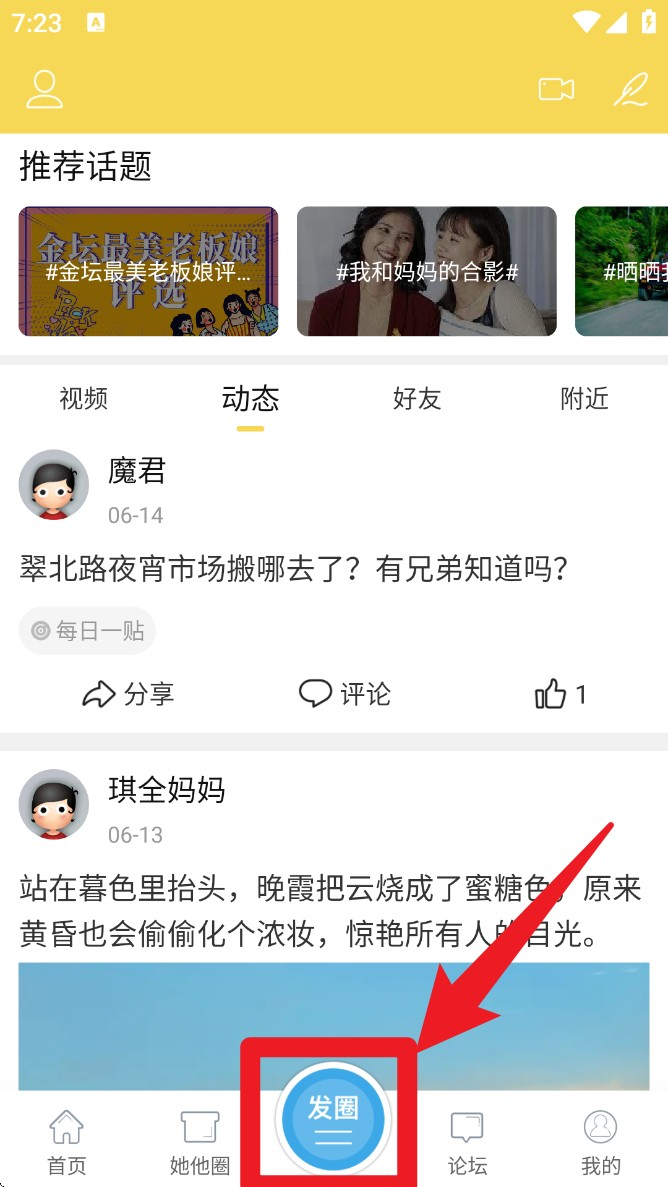Viewport: 668px width, 1187px height.
Task: Comment on 魔君's post
Action: coord(345,694)
